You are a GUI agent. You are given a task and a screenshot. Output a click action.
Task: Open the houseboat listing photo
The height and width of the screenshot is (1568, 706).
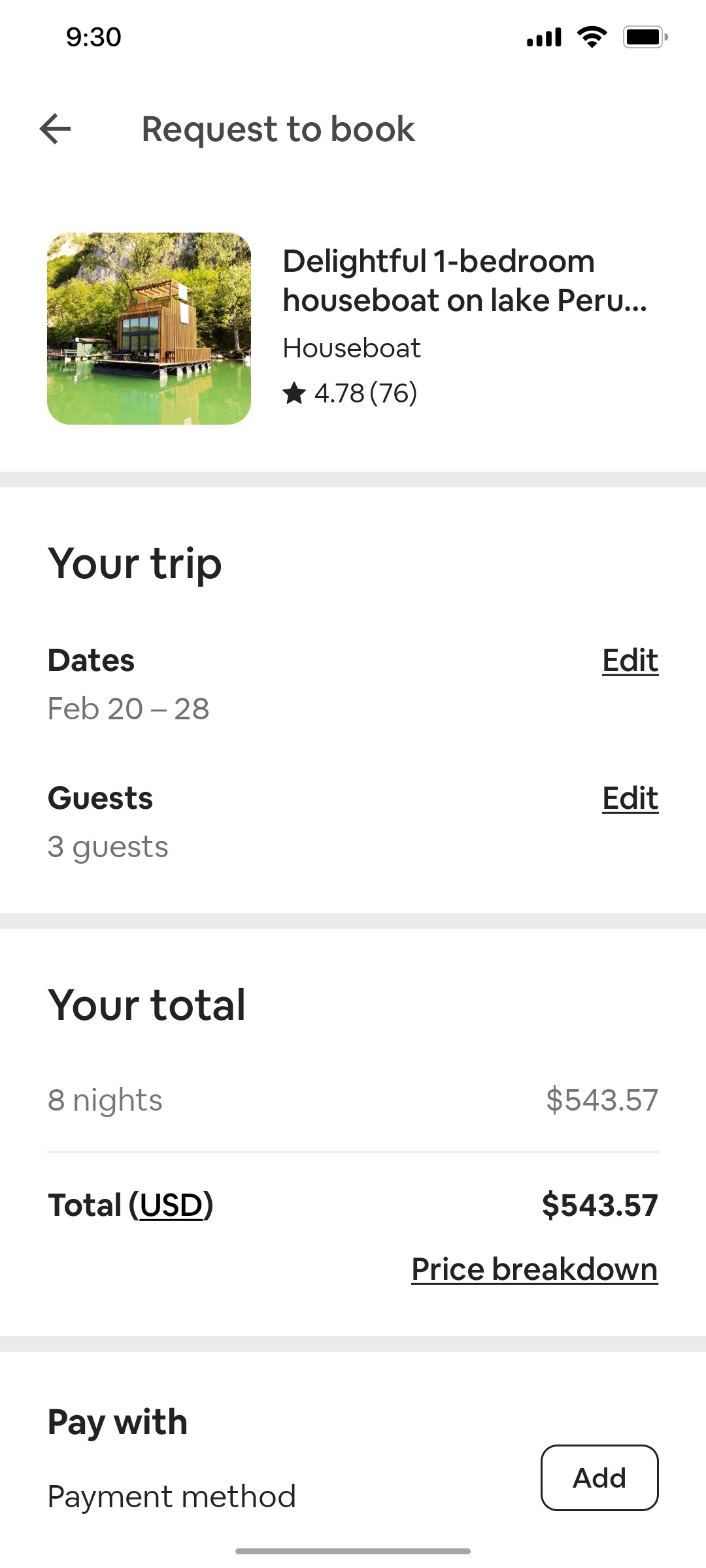click(148, 328)
